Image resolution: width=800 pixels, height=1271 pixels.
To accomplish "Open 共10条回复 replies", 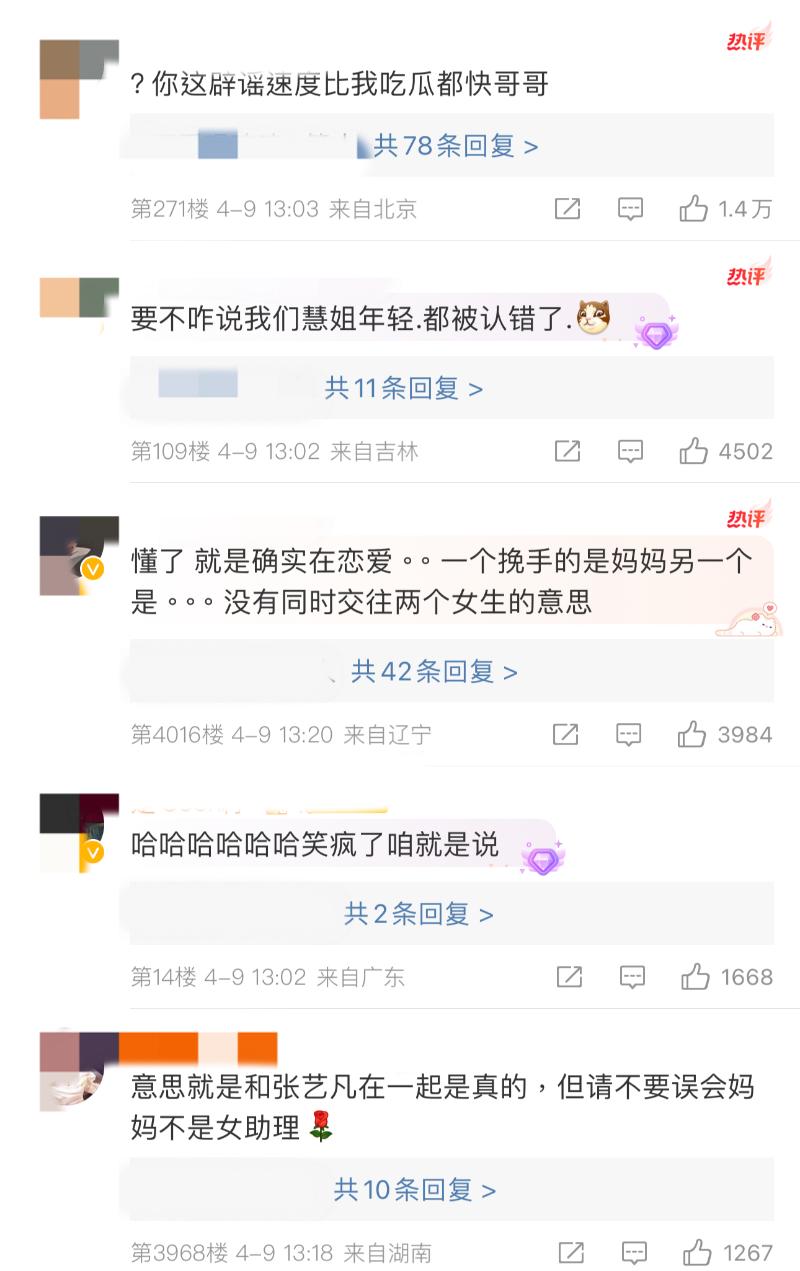I will 414,1190.
